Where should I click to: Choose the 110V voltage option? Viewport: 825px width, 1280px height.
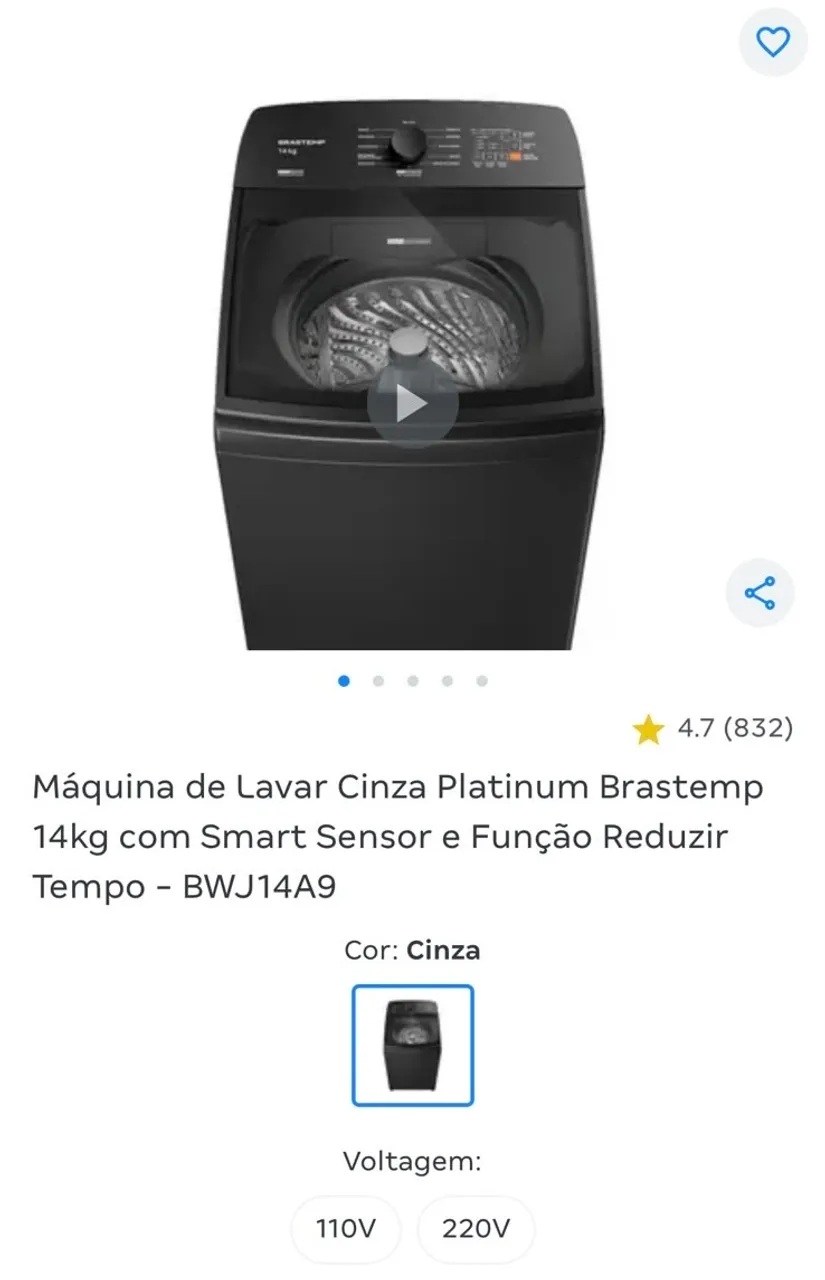[346, 1228]
